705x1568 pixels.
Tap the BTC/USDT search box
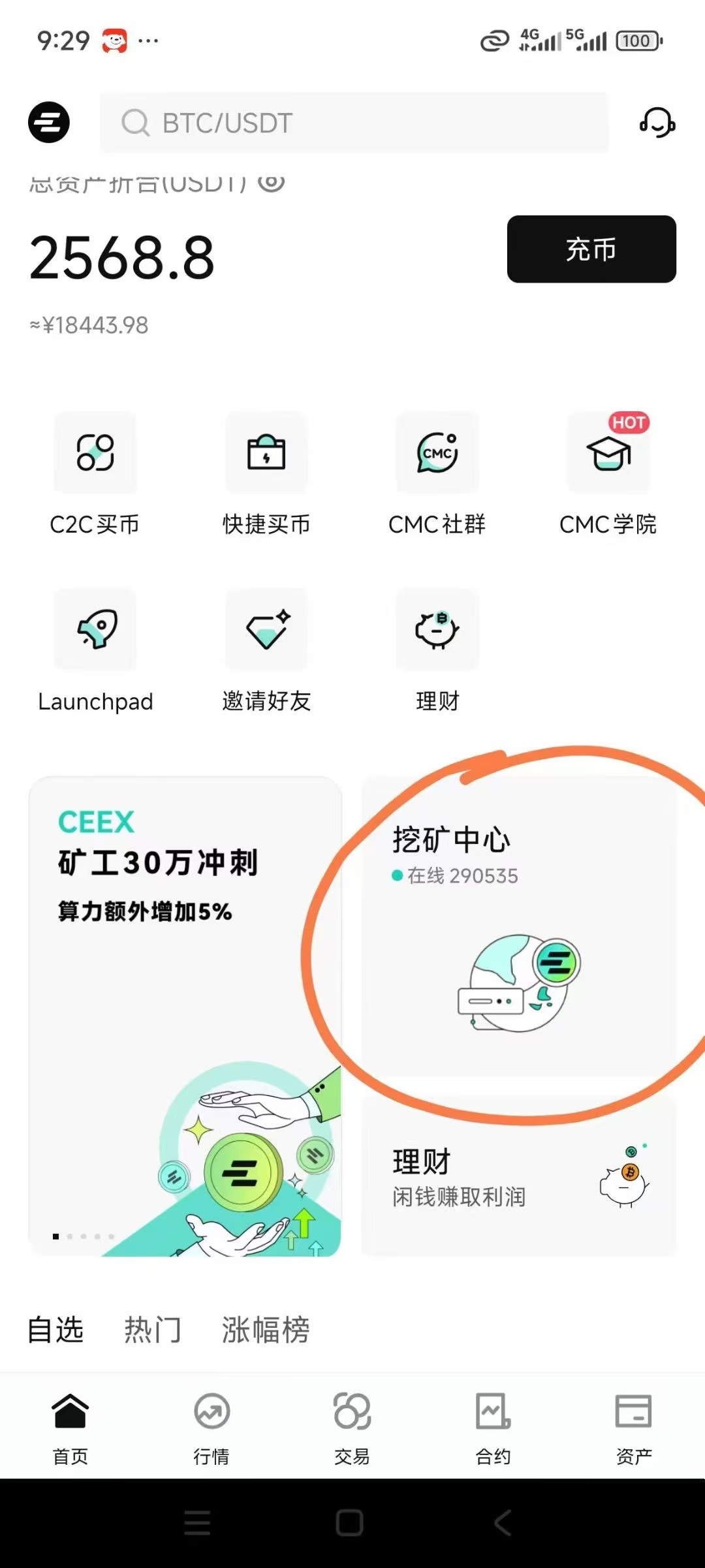pos(354,123)
